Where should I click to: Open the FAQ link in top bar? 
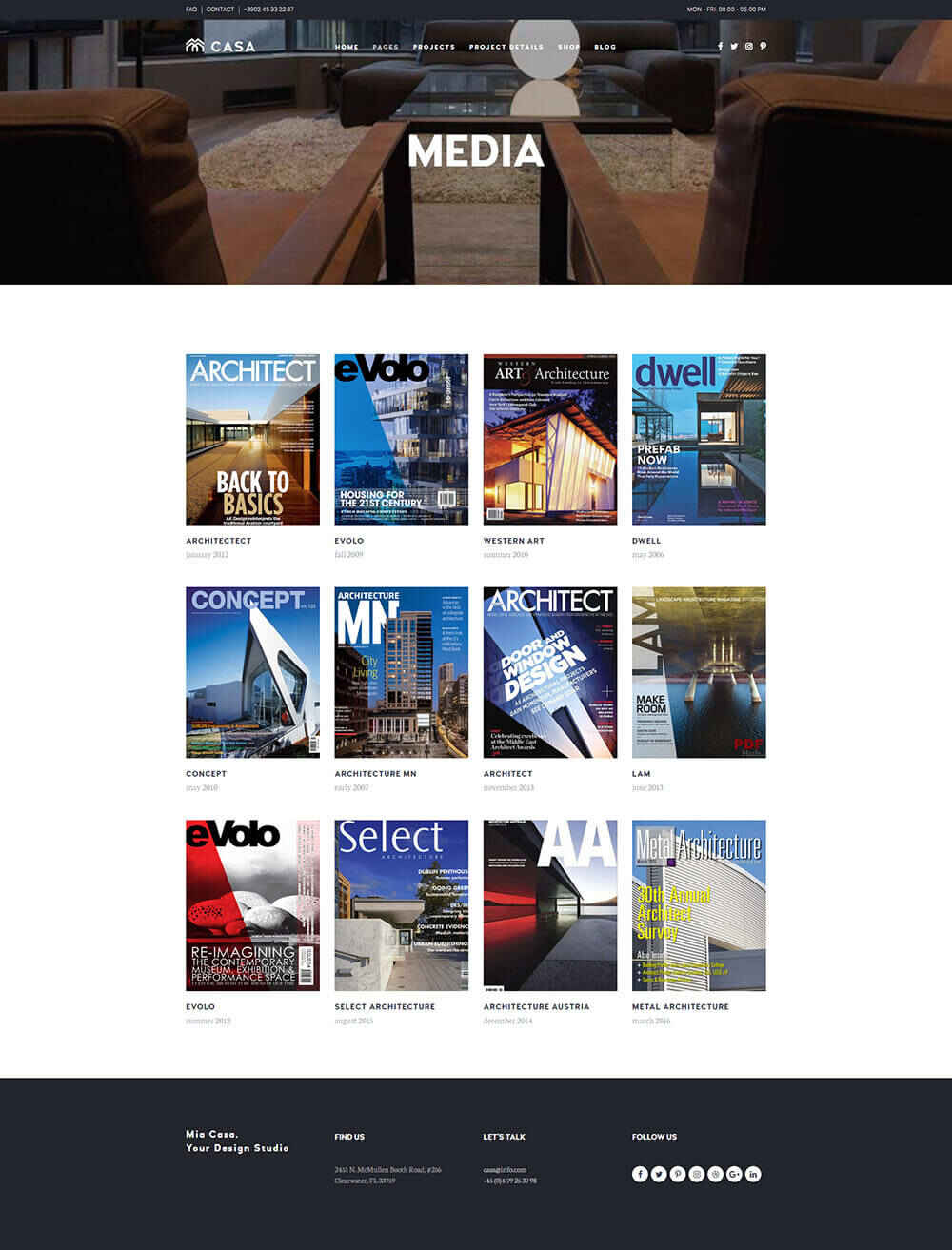[x=191, y=10]
